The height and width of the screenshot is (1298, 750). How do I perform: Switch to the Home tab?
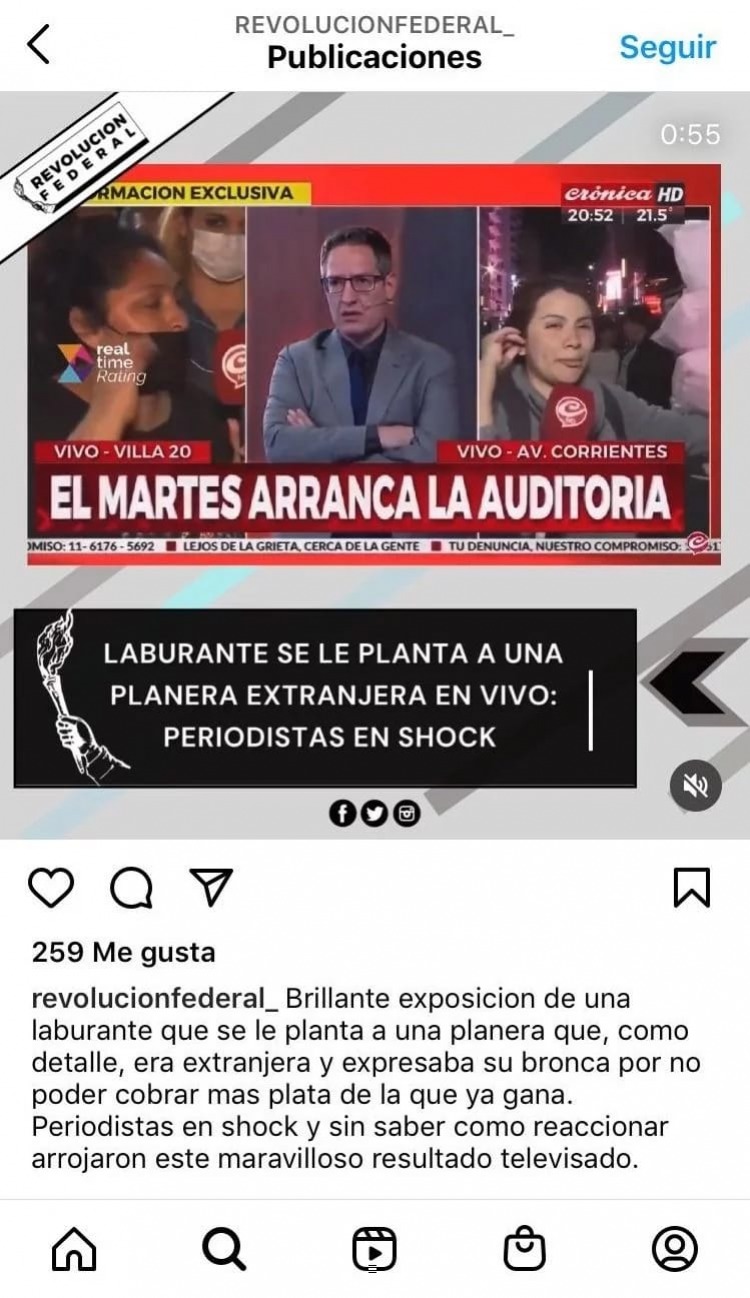(75, 1249)
